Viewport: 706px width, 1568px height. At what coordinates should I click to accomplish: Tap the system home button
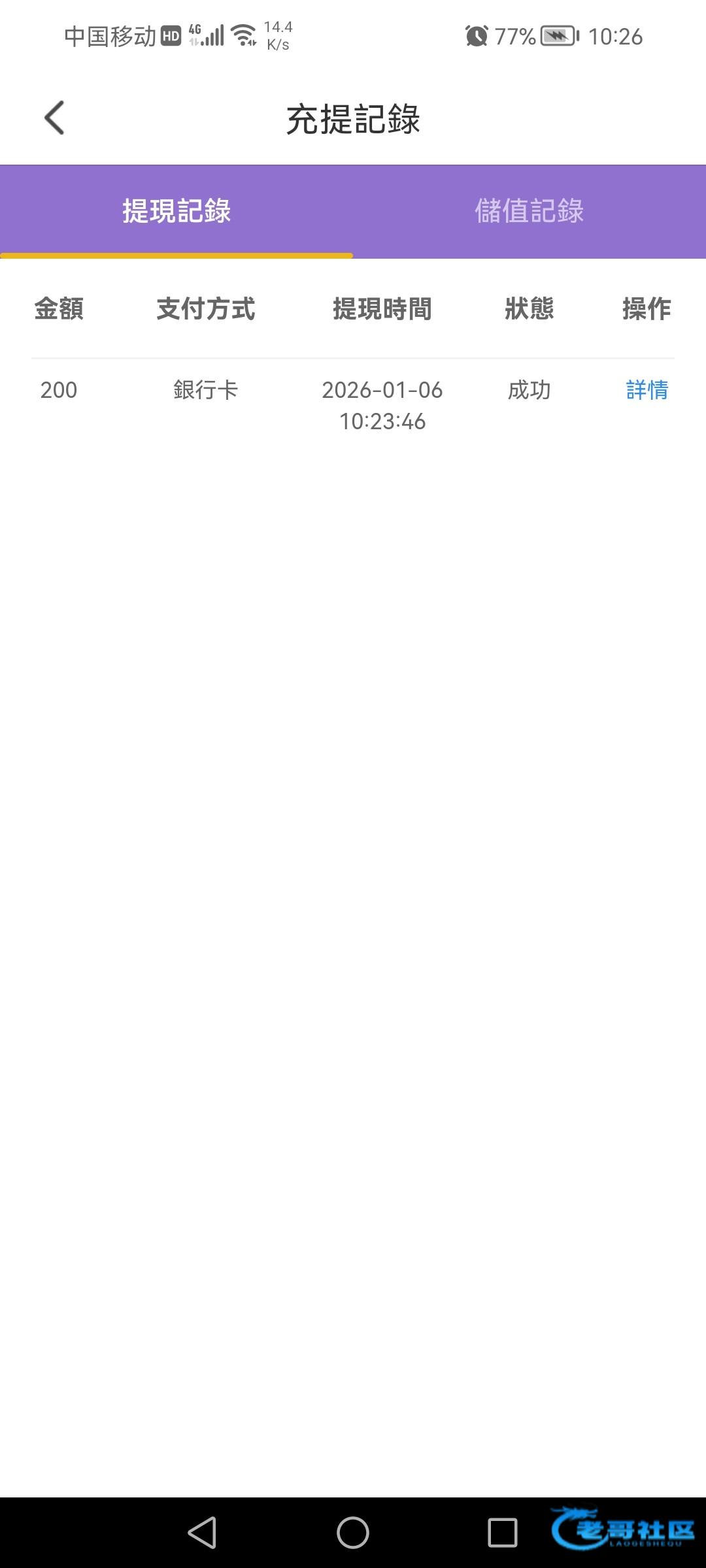(x=353, y=1532)
